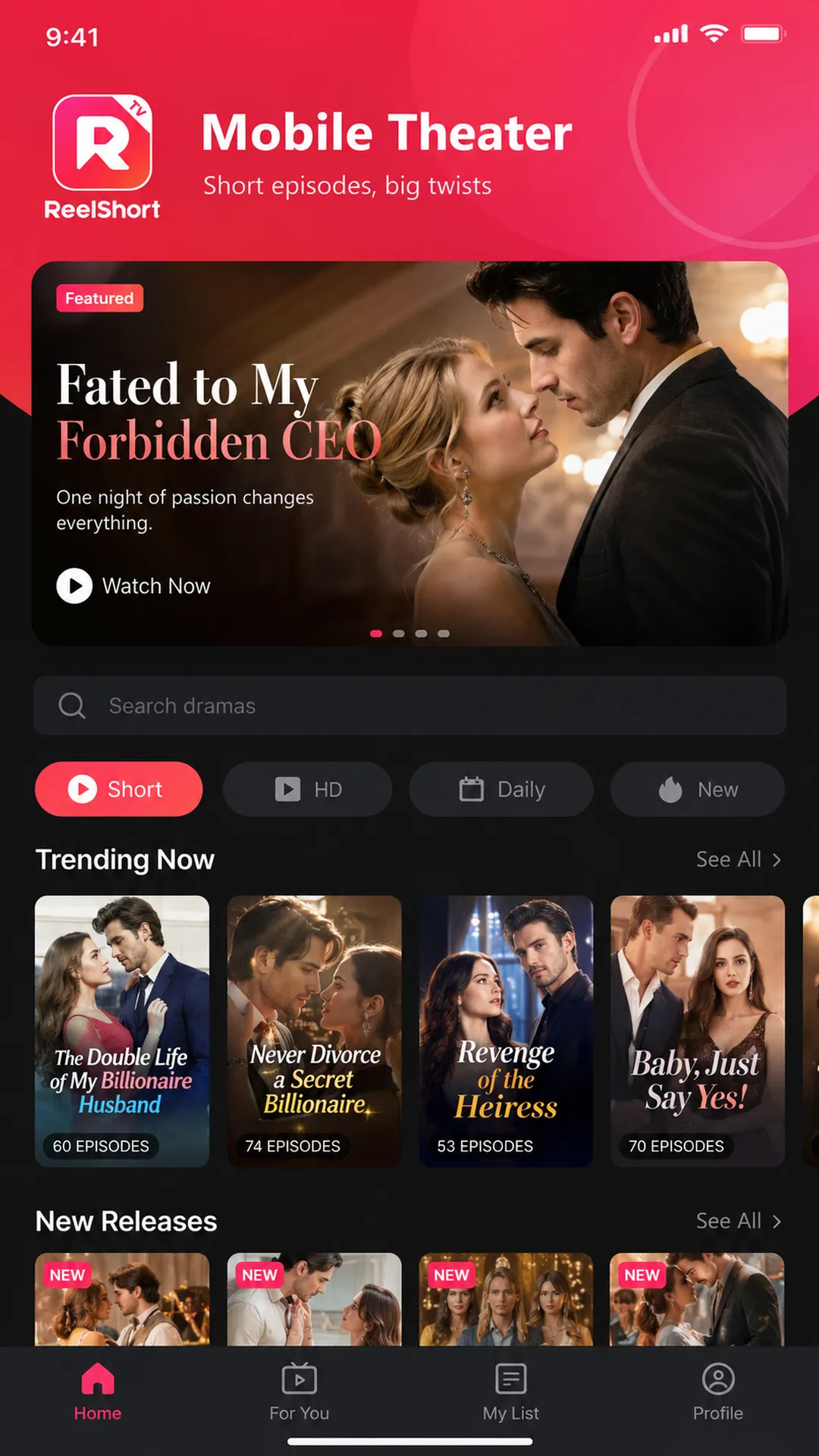Open The Double Life of My Billionaire Husband
This screenshot has height=1456, width=819.
coord(122,1031)
